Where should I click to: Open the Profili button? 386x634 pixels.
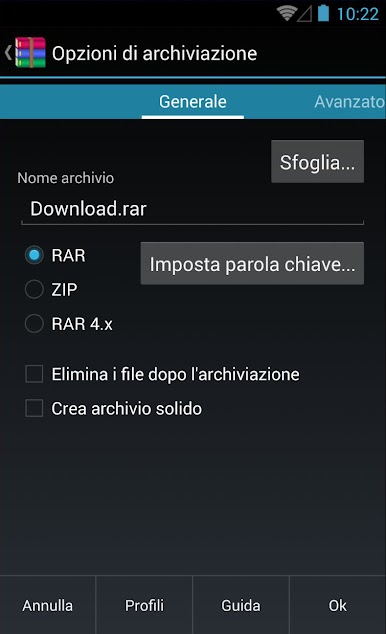click(x=144, y=605)
